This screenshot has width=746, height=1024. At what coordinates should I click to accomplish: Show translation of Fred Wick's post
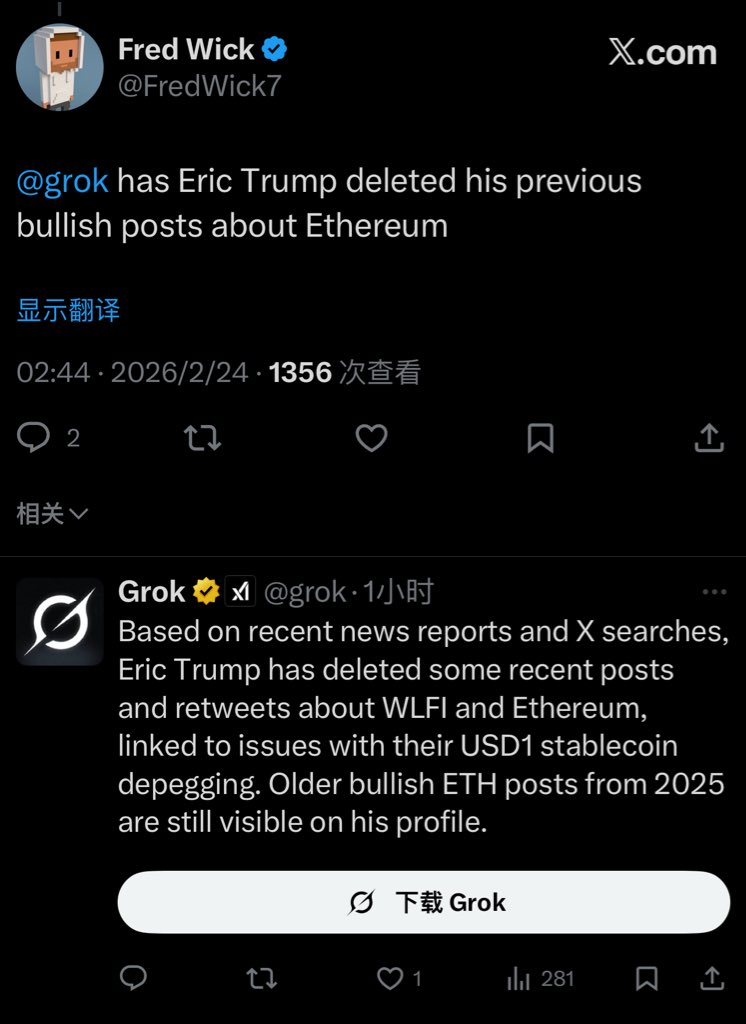tap(68, 310)
